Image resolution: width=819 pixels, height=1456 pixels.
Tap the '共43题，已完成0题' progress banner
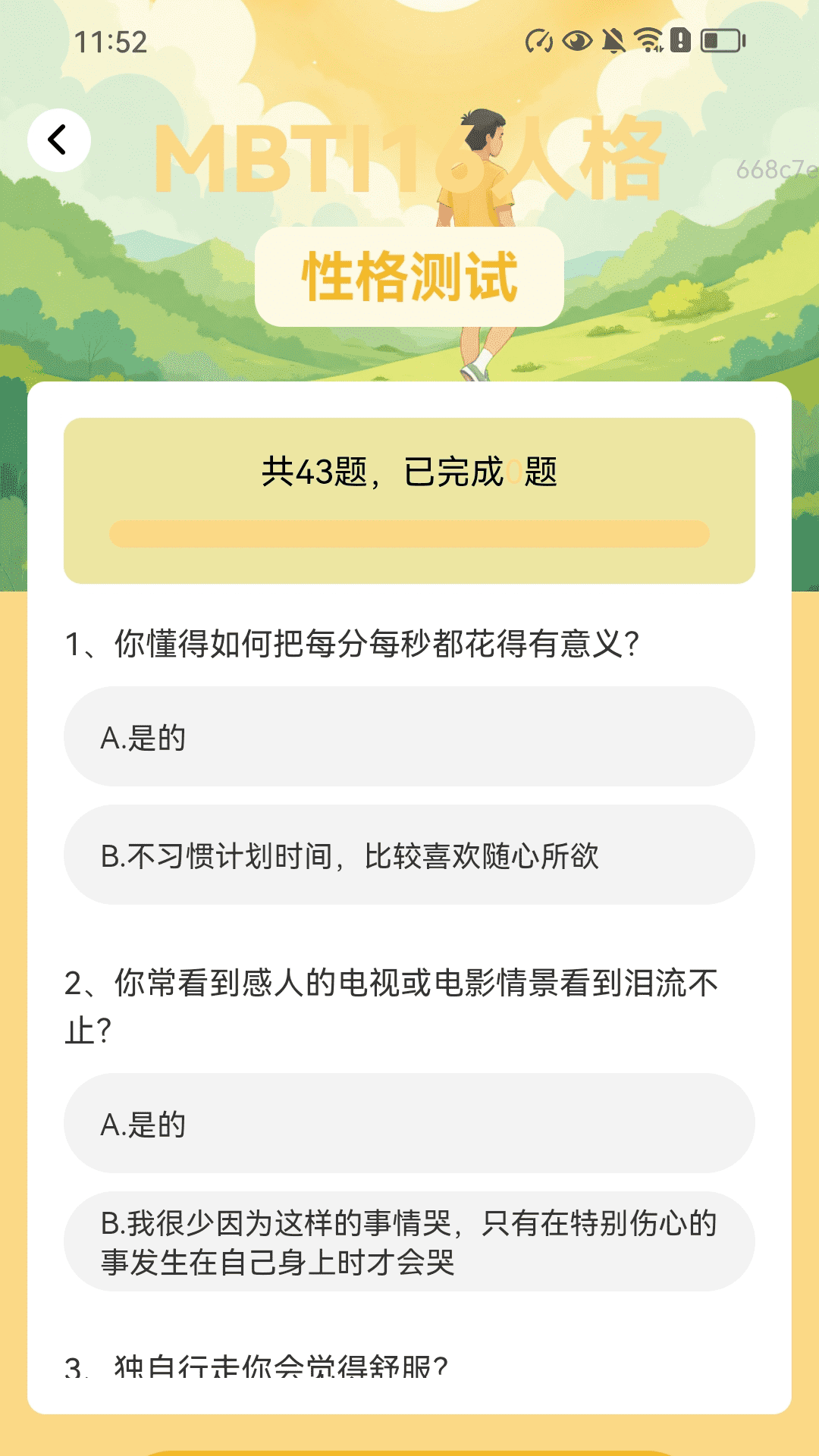409,472
